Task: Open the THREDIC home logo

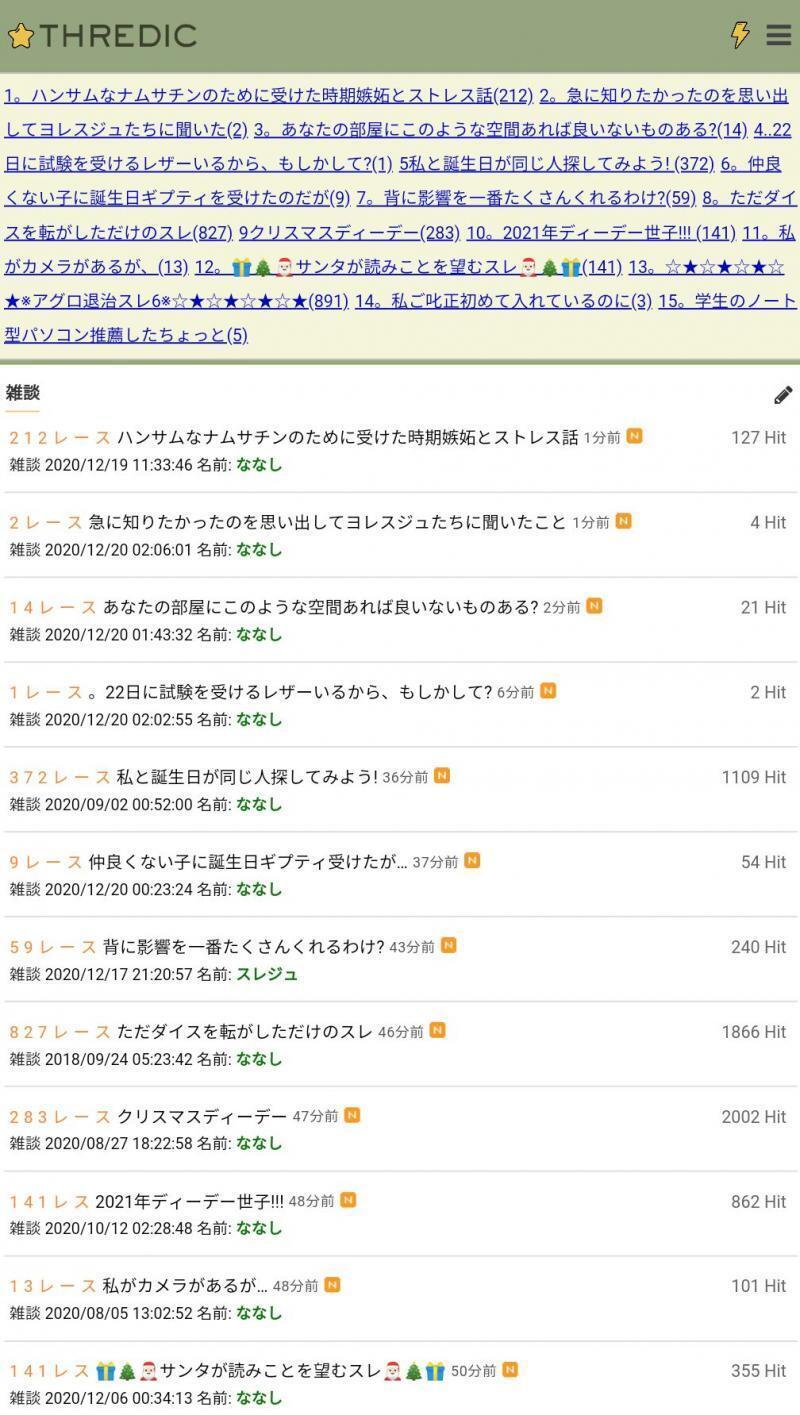Action: (x=102, y=36)
